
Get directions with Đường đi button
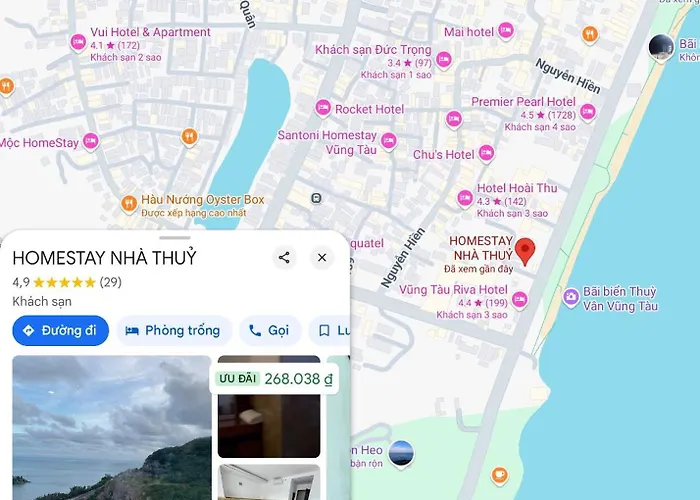point(60,330)
